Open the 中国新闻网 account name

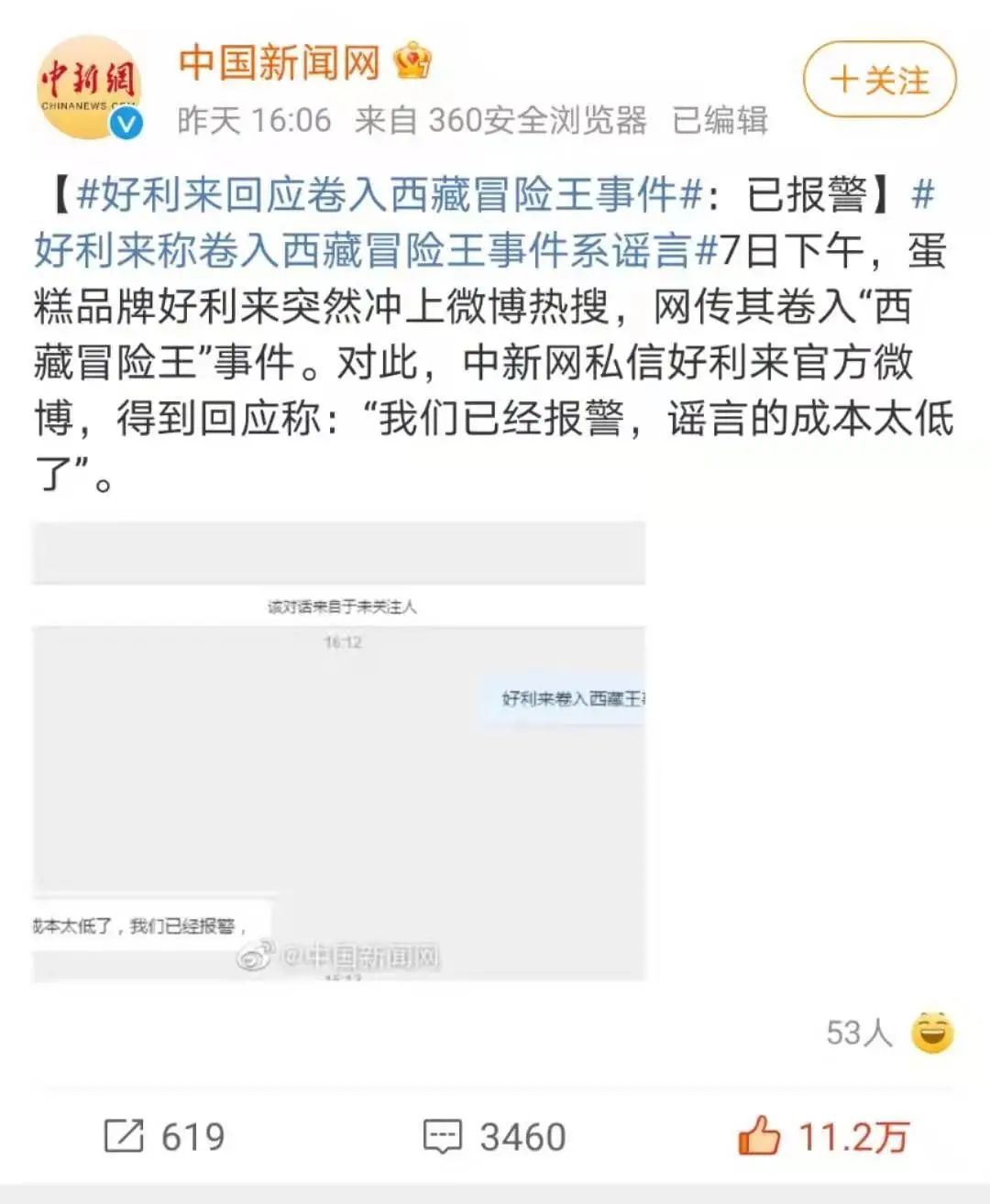(279, 63)
